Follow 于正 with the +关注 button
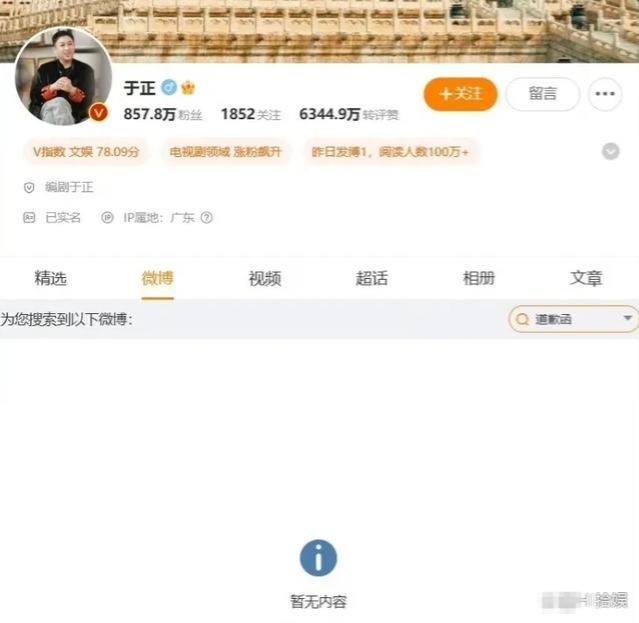This screenshot has height=623, width=639. coord(460,94)
